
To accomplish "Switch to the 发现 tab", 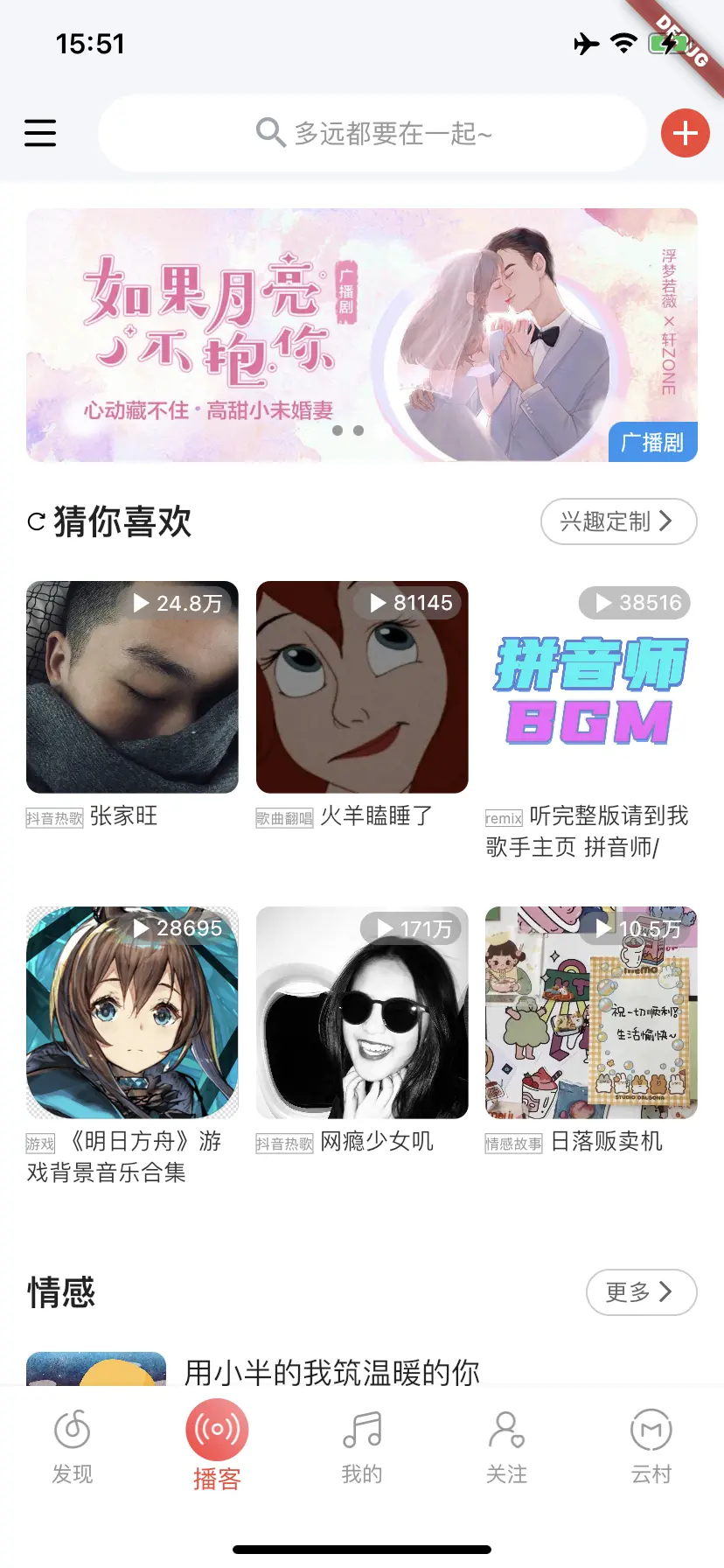I will pyautogui.click(x=73, y=1444).
